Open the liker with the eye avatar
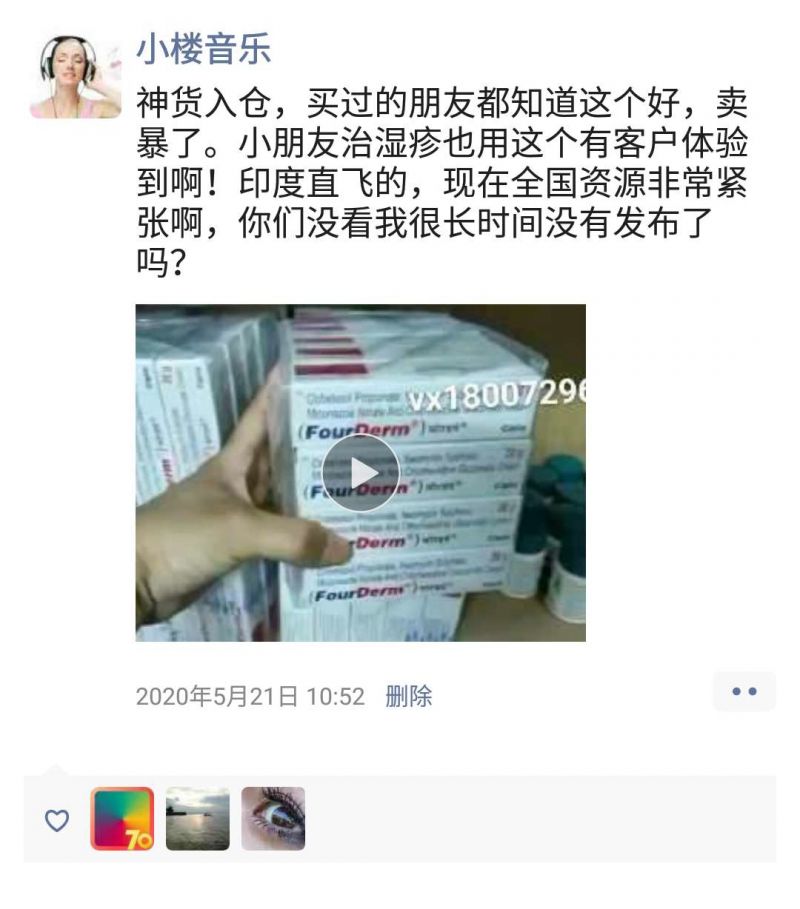The image size is (800, 909). pos(273,819)
